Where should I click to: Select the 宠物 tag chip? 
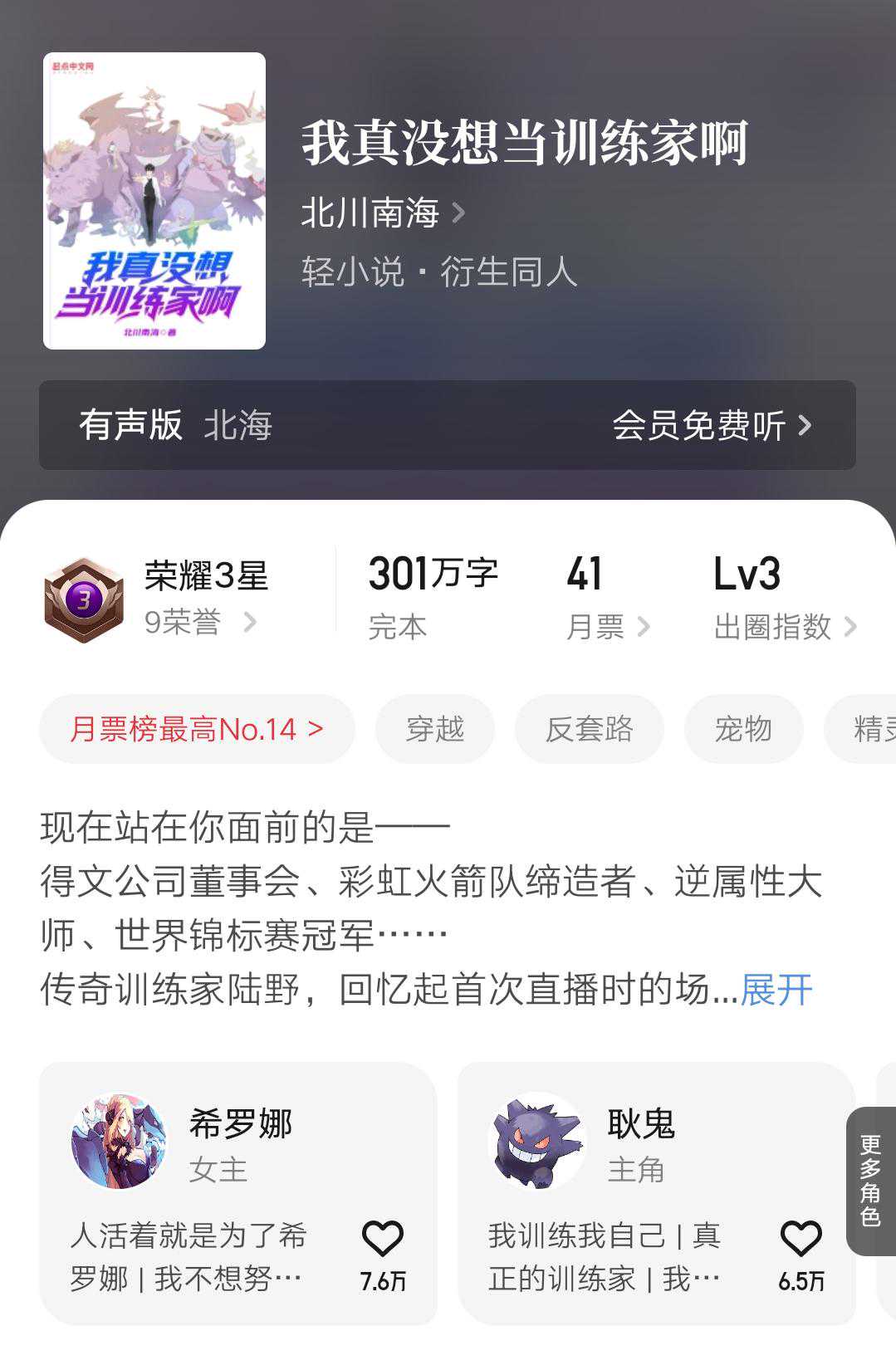(x=743, y=729)
